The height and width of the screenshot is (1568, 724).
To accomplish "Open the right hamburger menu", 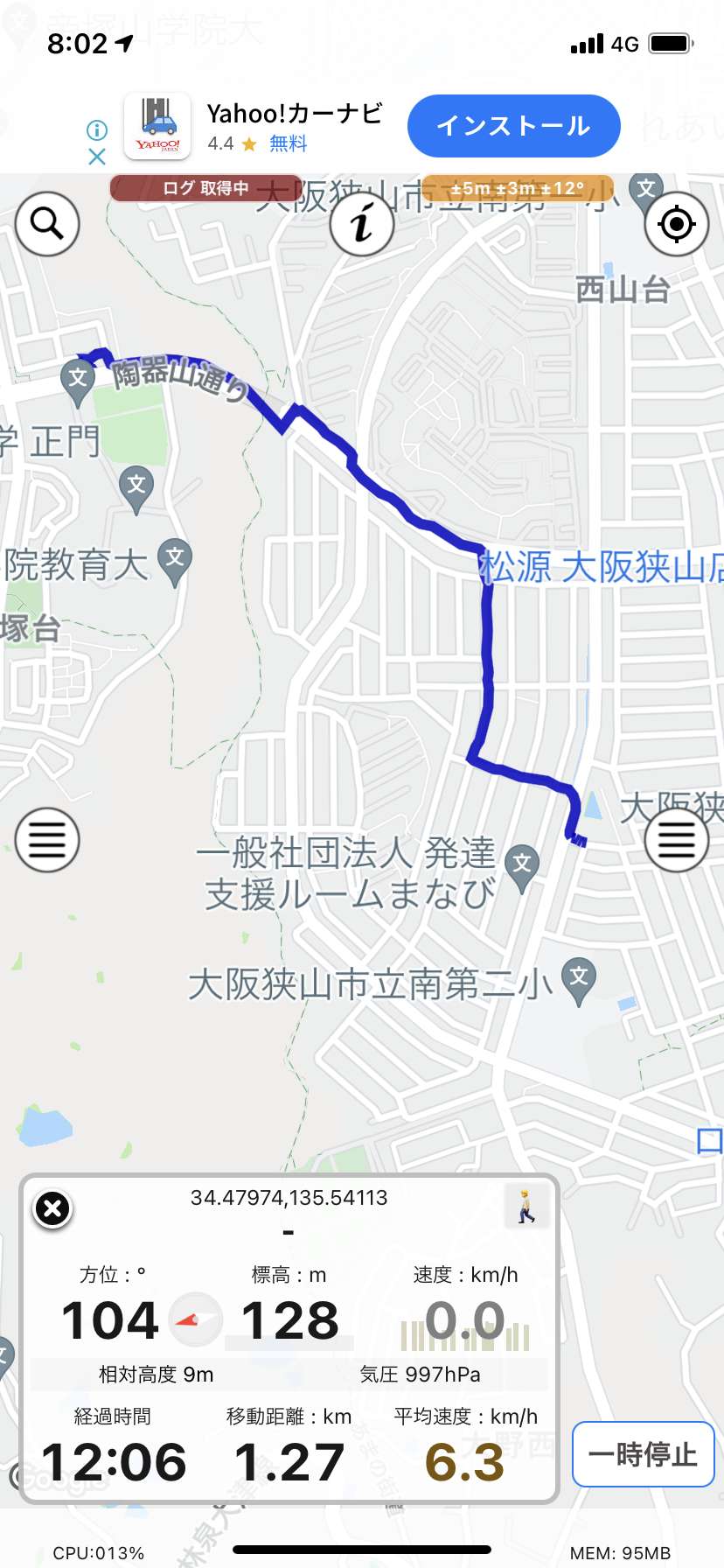I will point(676,840).
